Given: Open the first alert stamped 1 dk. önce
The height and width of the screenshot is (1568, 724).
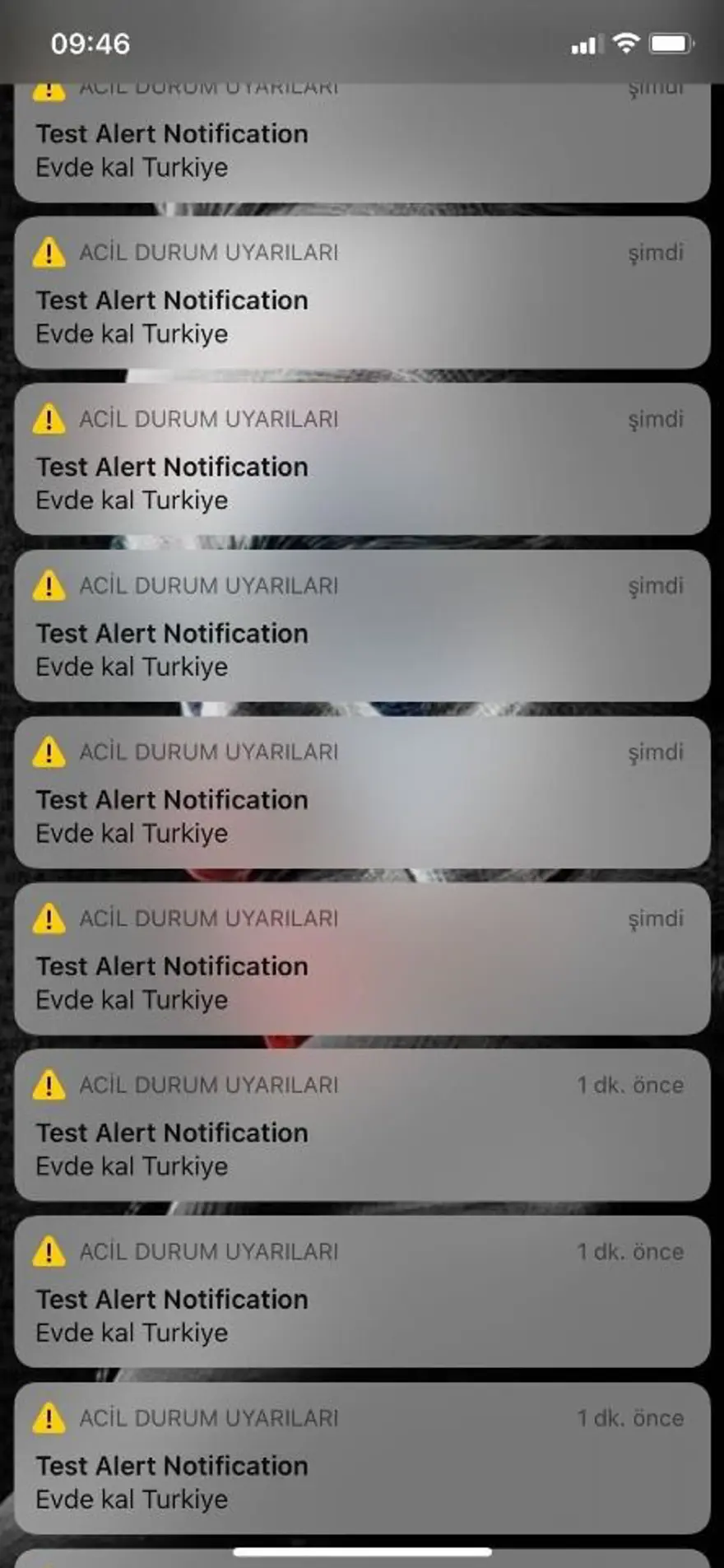Looking at the screenshot, I should (362, 1125).
